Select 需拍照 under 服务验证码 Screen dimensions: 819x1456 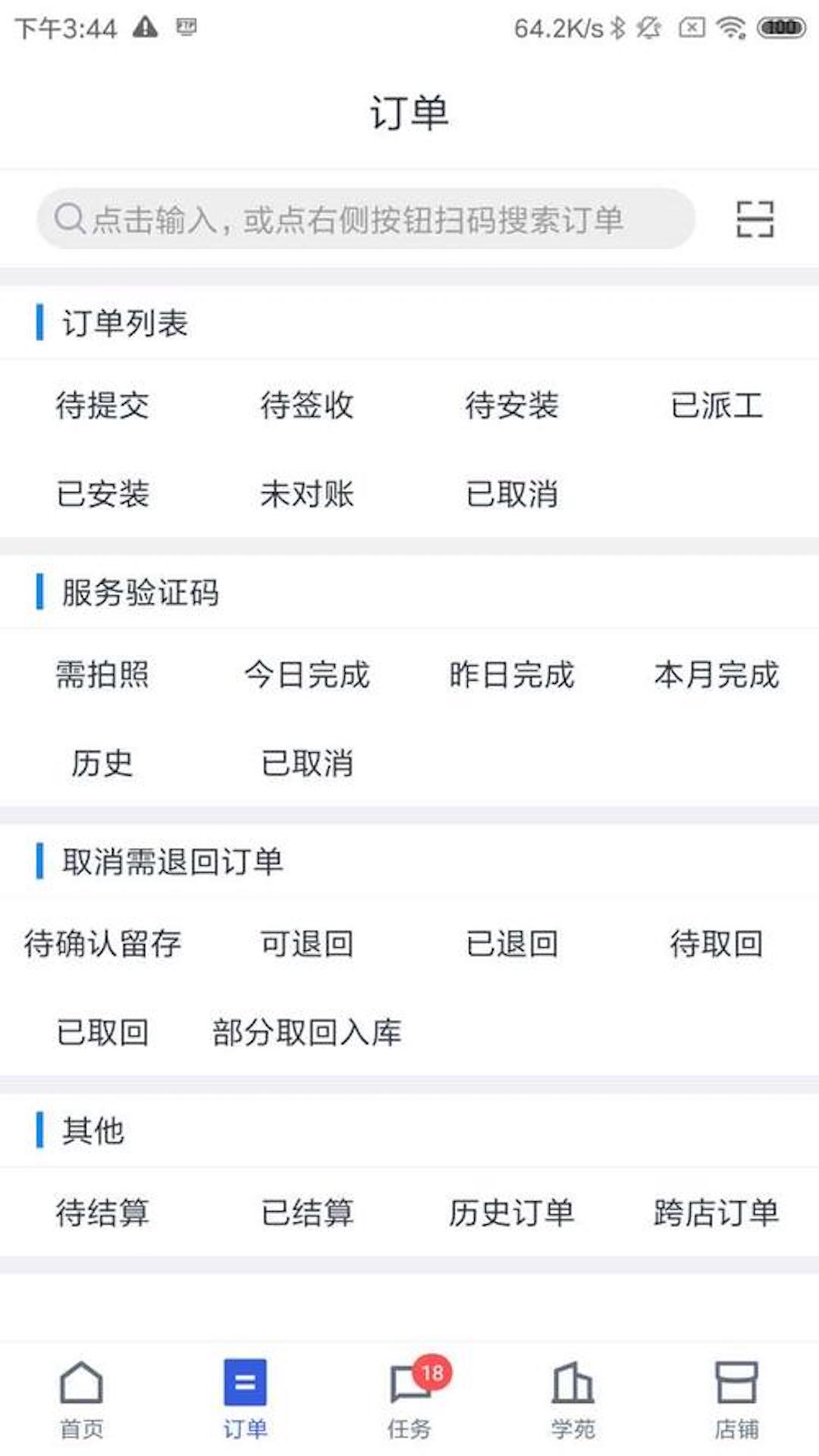[x=102, y=677]
